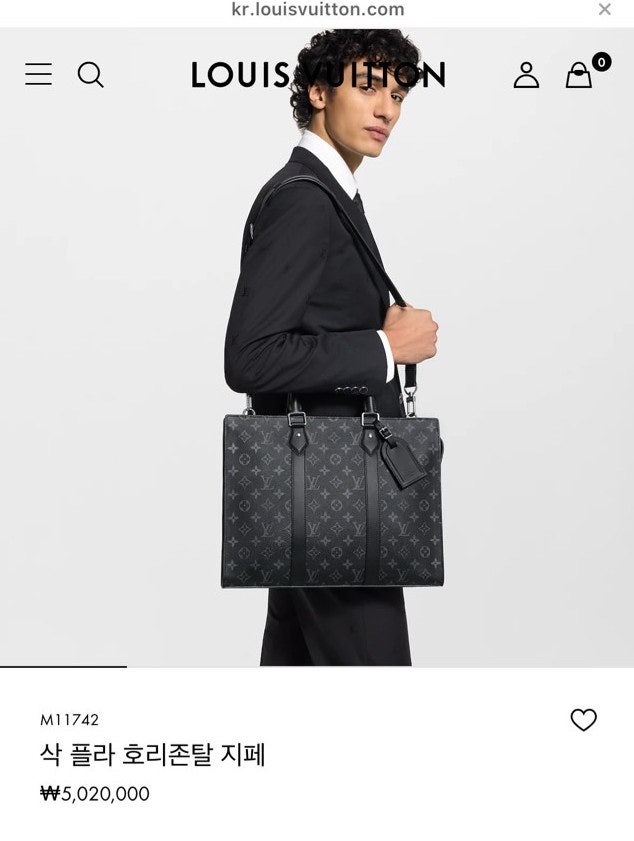The width and height of the screenshot is (634, 841).
Task: Open the site search
Action: [91, 75]
